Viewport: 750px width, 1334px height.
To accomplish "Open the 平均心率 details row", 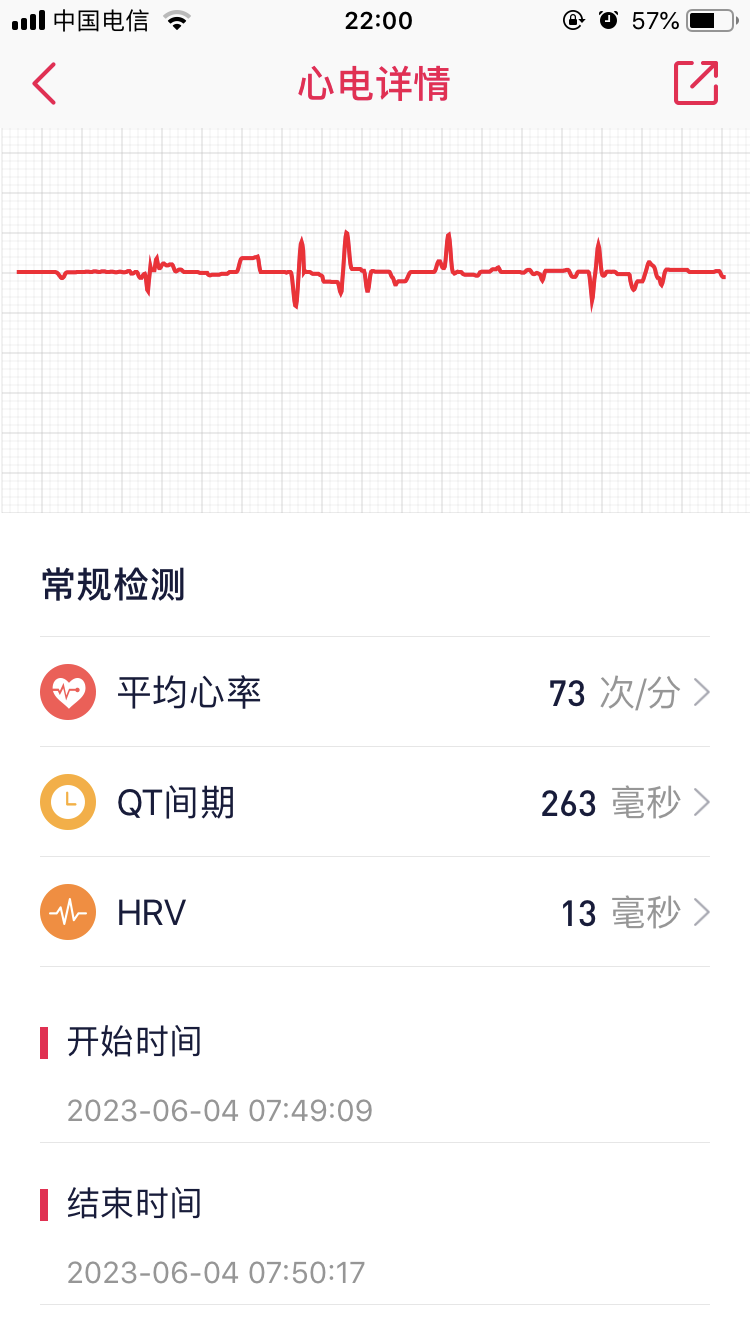I will 375,692.
